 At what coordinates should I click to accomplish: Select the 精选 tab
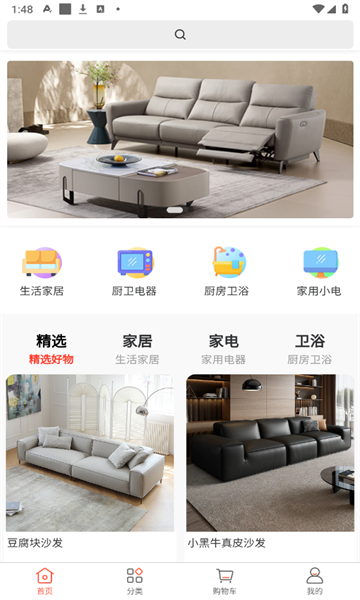click(x=51, y=349)
